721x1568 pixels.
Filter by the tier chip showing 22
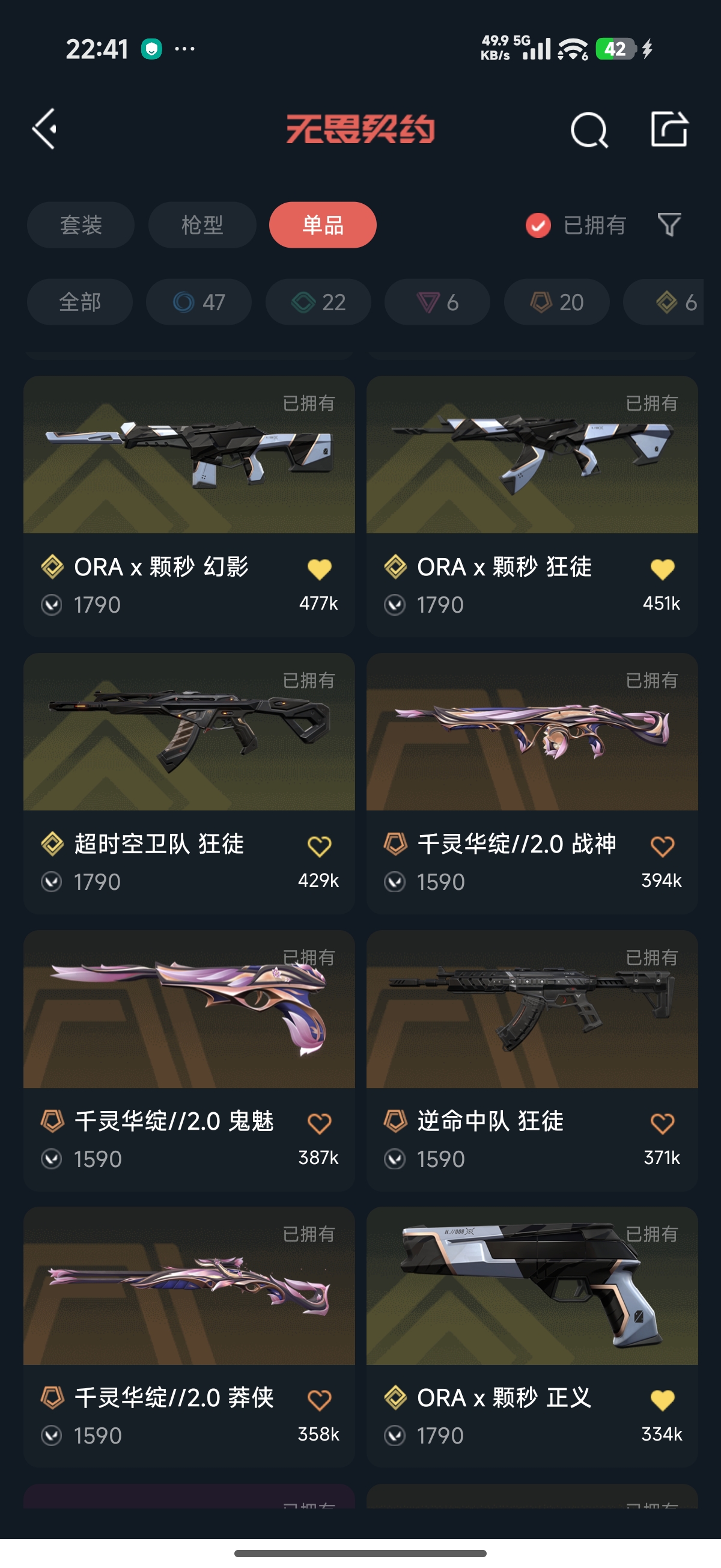pyautogui.click(x=318, y=302)
